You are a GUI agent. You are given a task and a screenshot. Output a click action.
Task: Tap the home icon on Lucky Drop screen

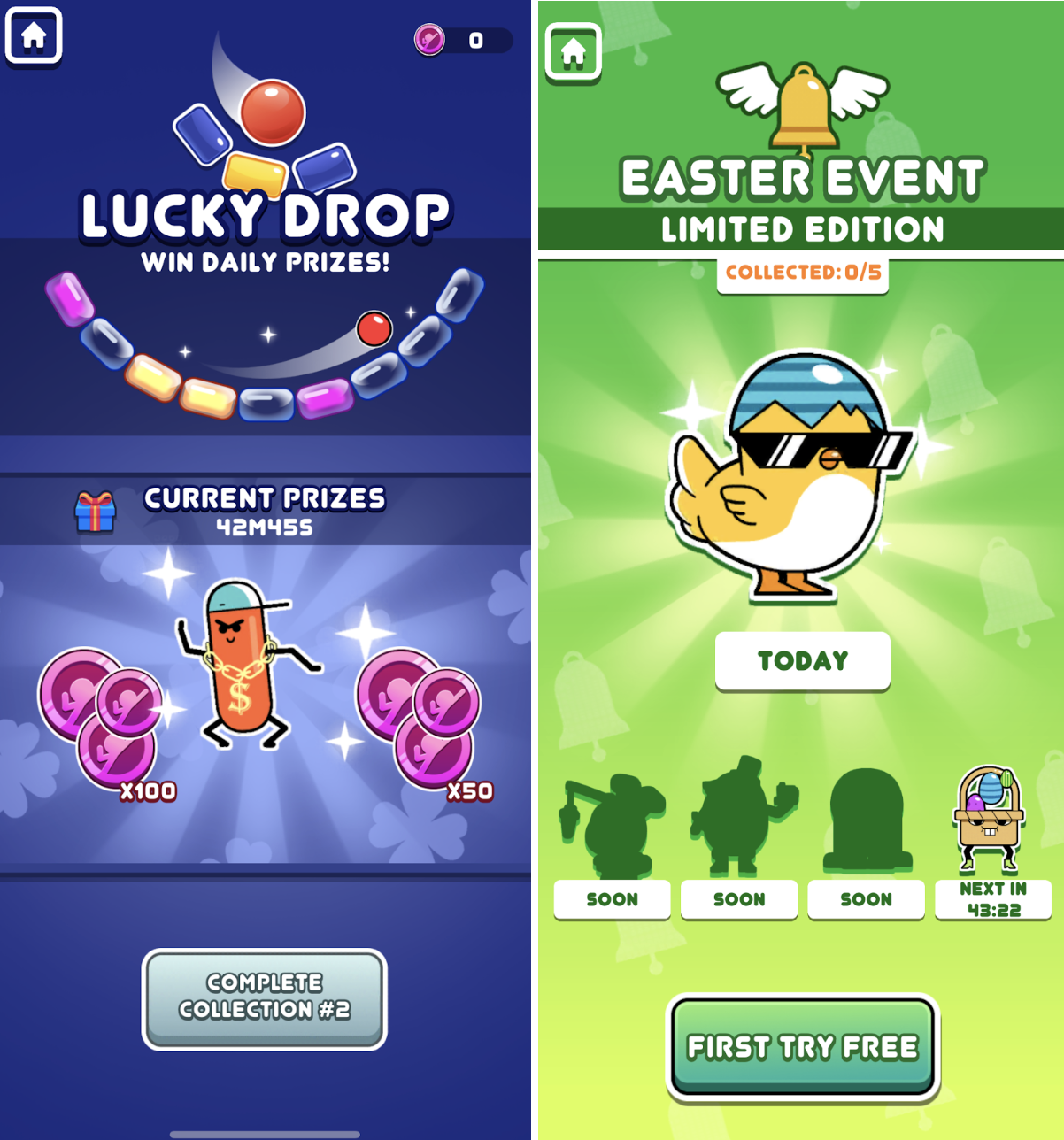pyautogui.click(x=34, y=35)
